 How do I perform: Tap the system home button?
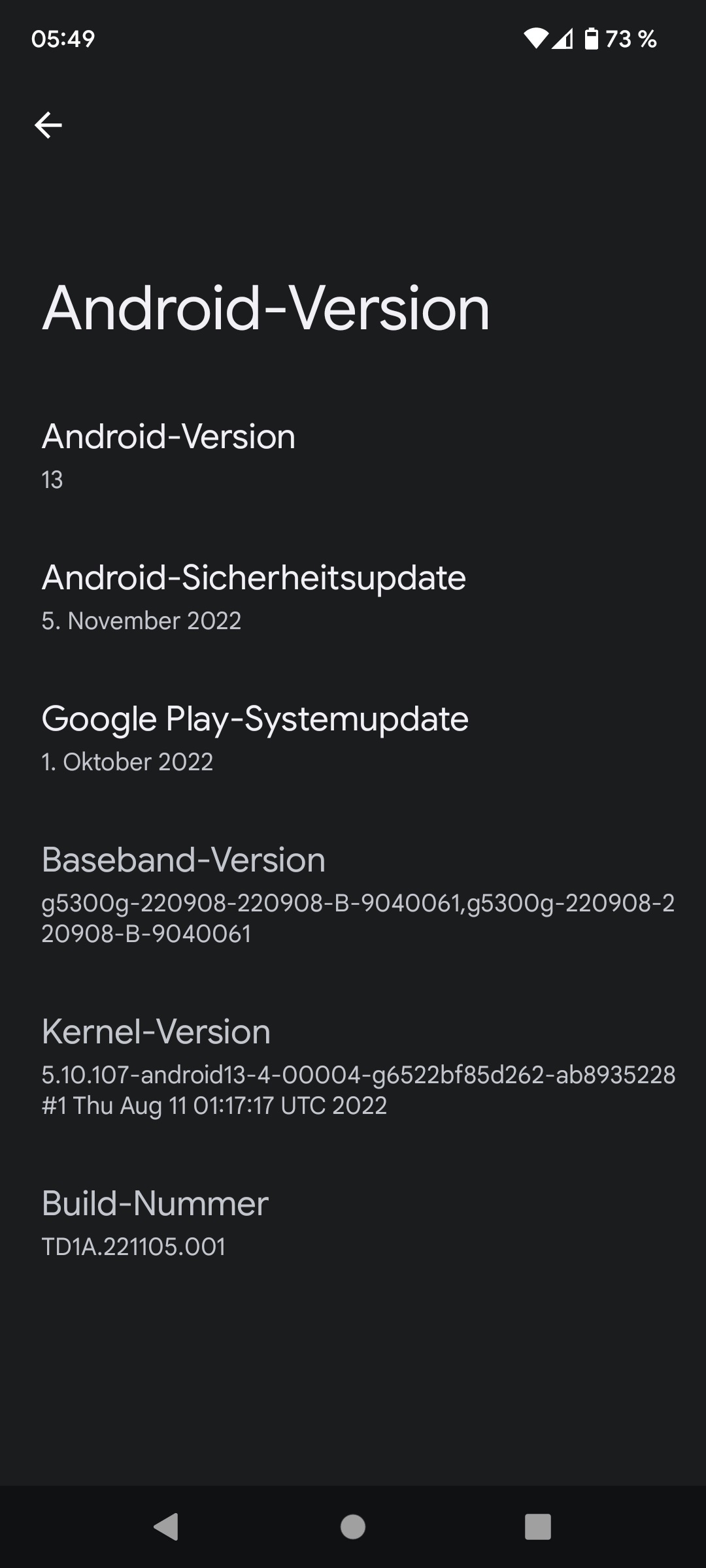[x=353, y=1527]
